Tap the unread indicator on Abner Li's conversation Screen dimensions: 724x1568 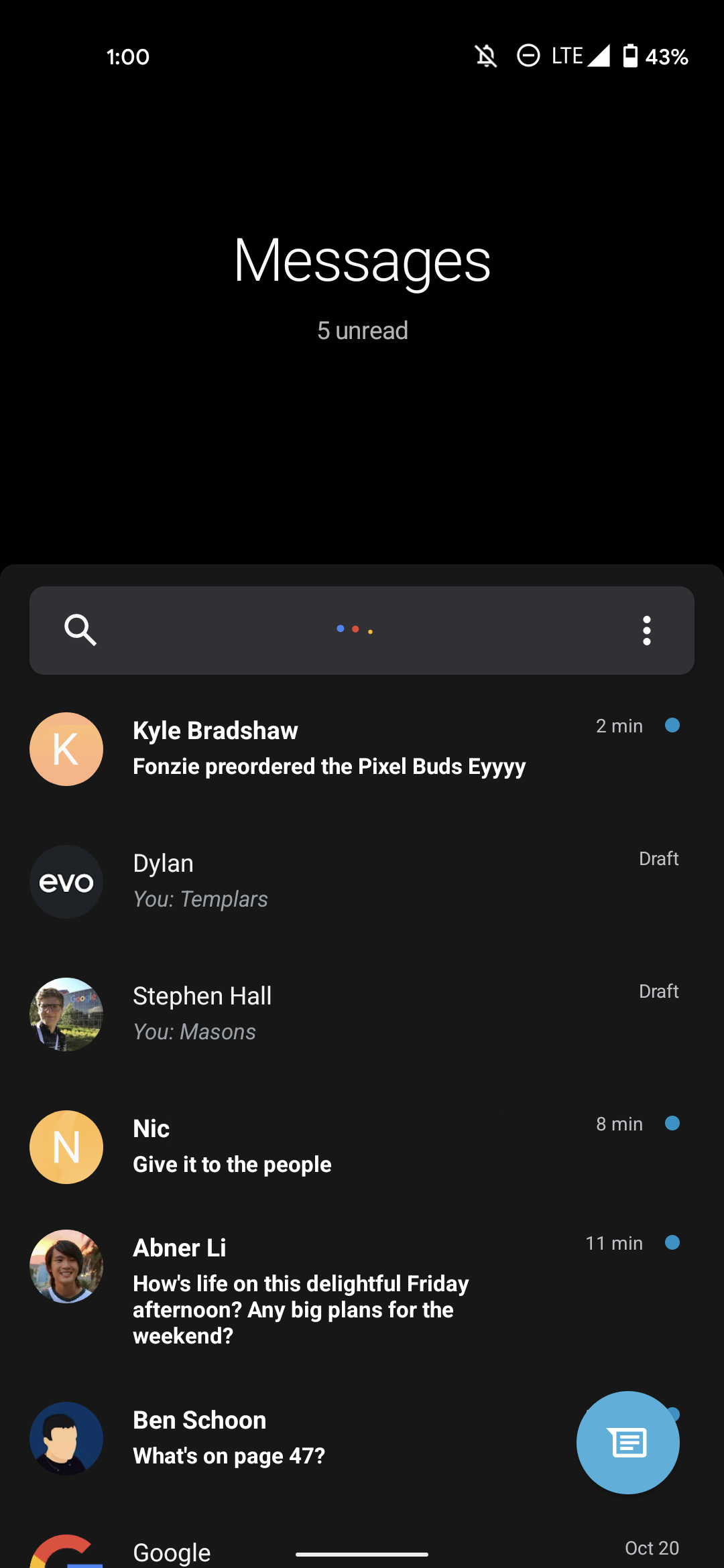tap(672, 1242)
